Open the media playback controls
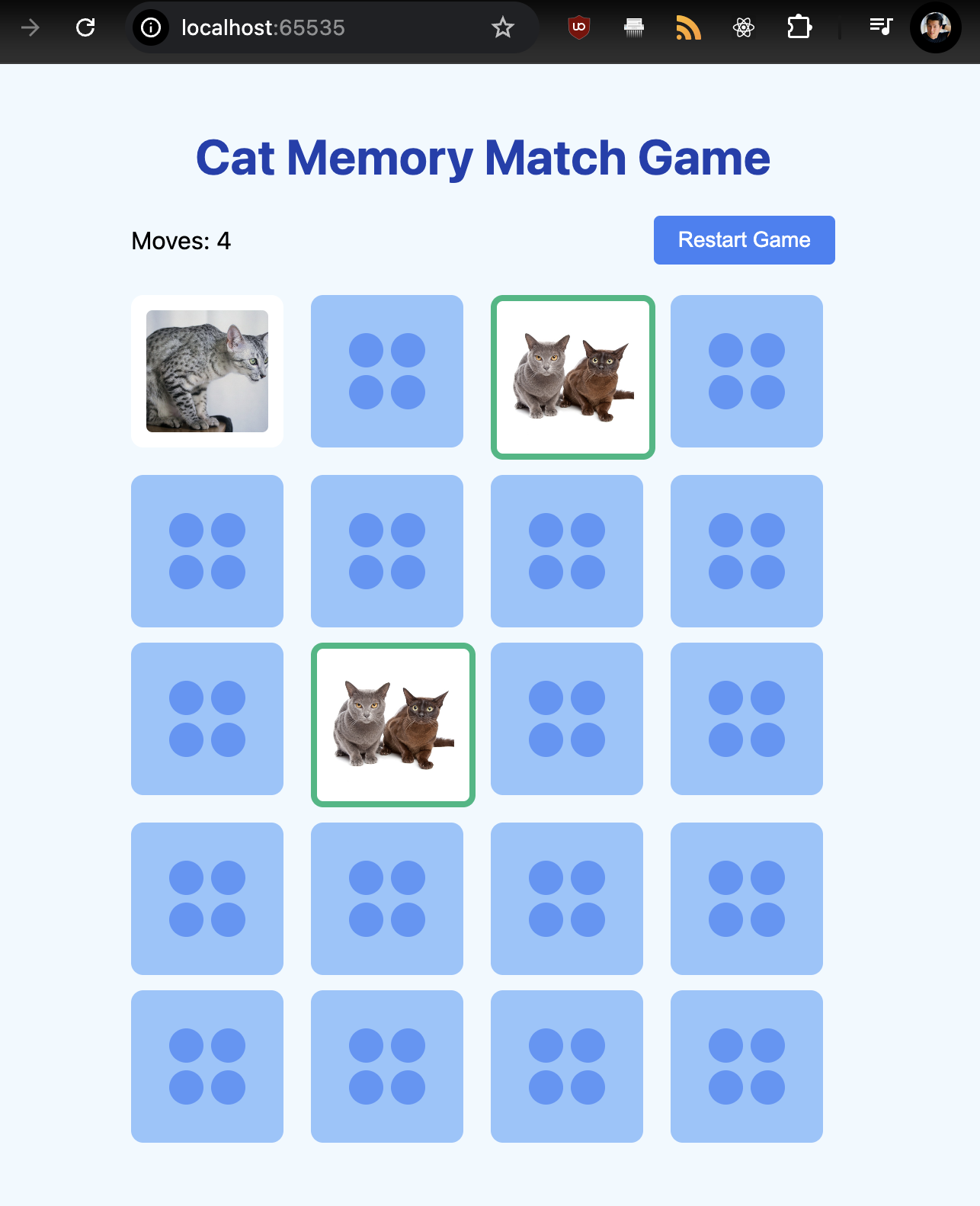Screen dimensions: 980x1206 point(881,28)
